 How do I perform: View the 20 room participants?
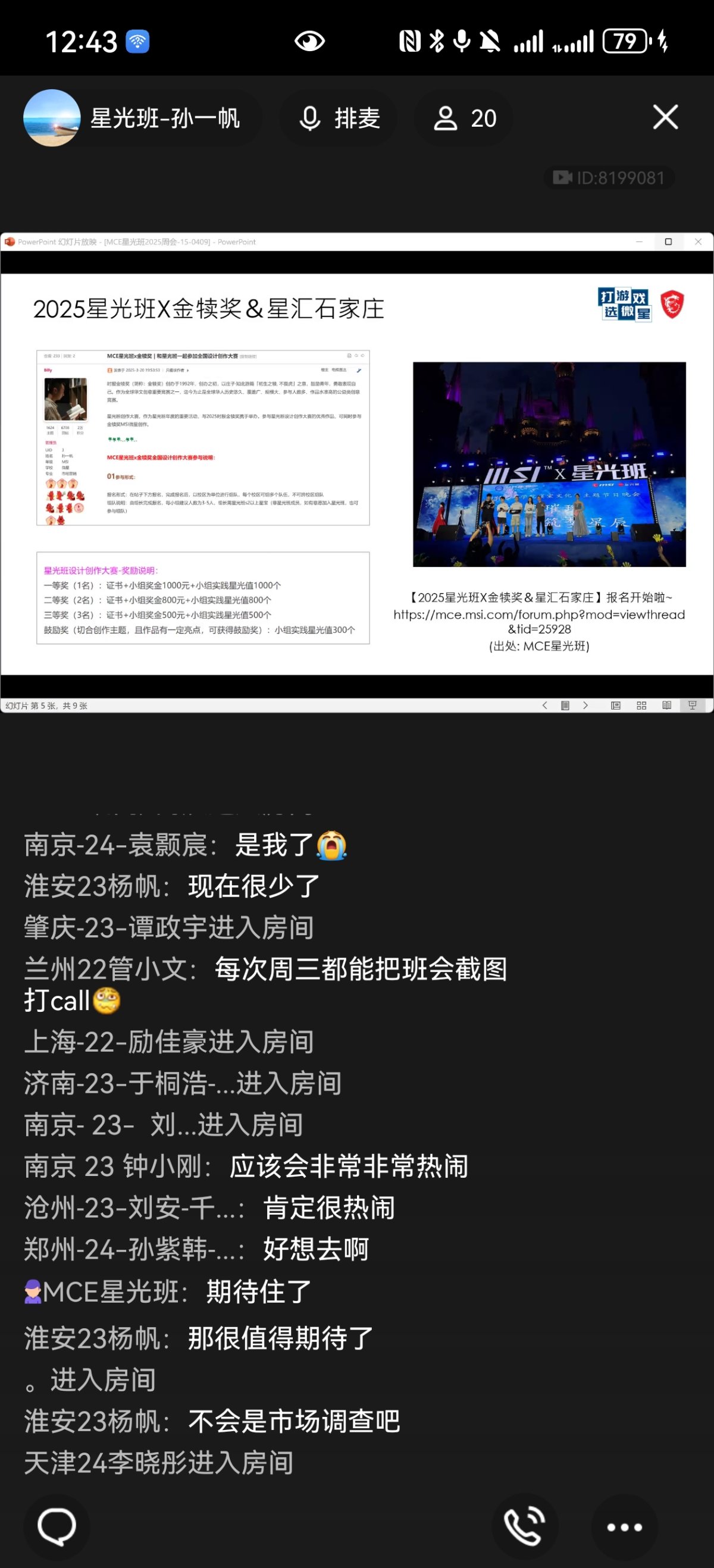[464, 118]
